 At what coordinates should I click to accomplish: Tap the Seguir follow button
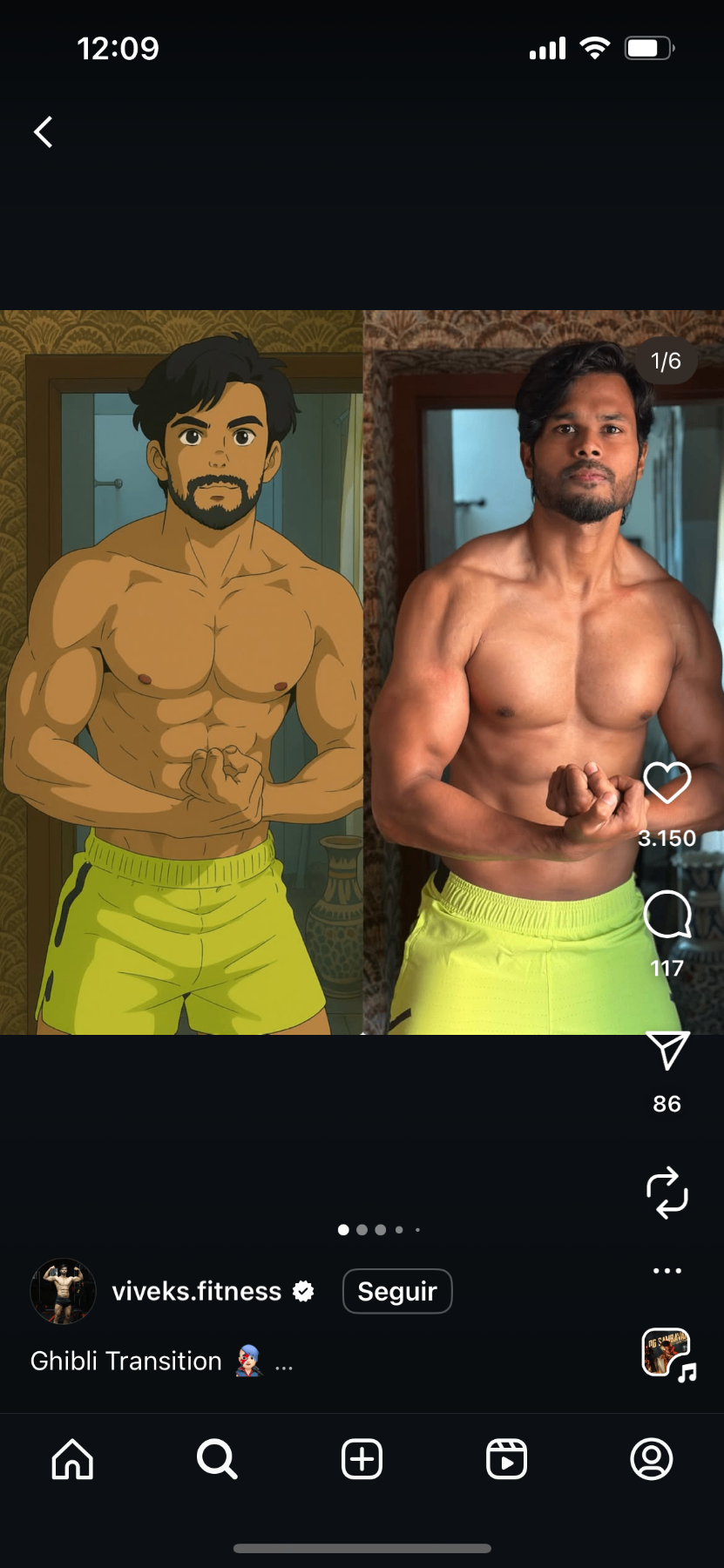(397, 1291)
